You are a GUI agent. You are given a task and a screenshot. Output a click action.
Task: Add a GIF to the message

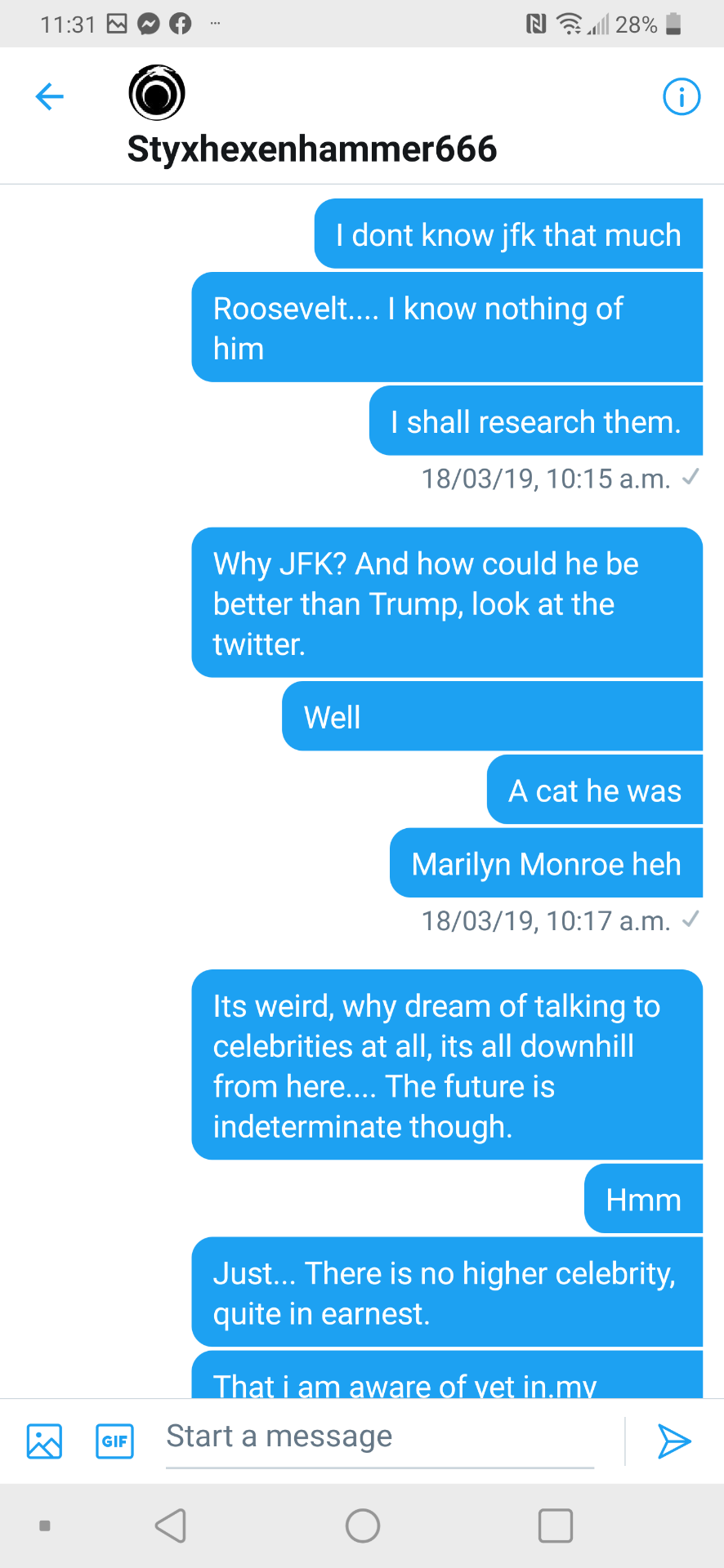[x=114, y=1441]
